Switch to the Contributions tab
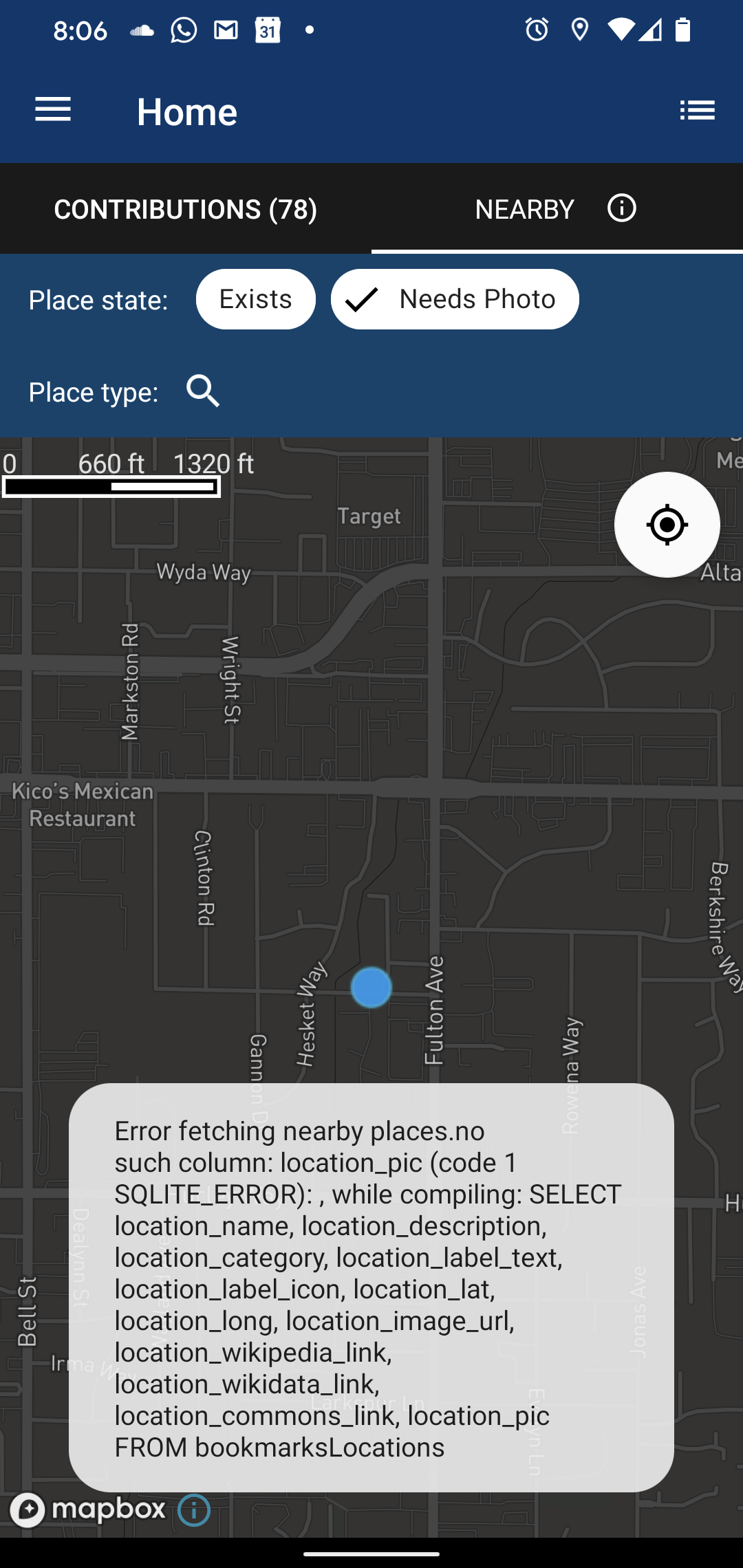743x1568 pixels. tap(186, 208)
